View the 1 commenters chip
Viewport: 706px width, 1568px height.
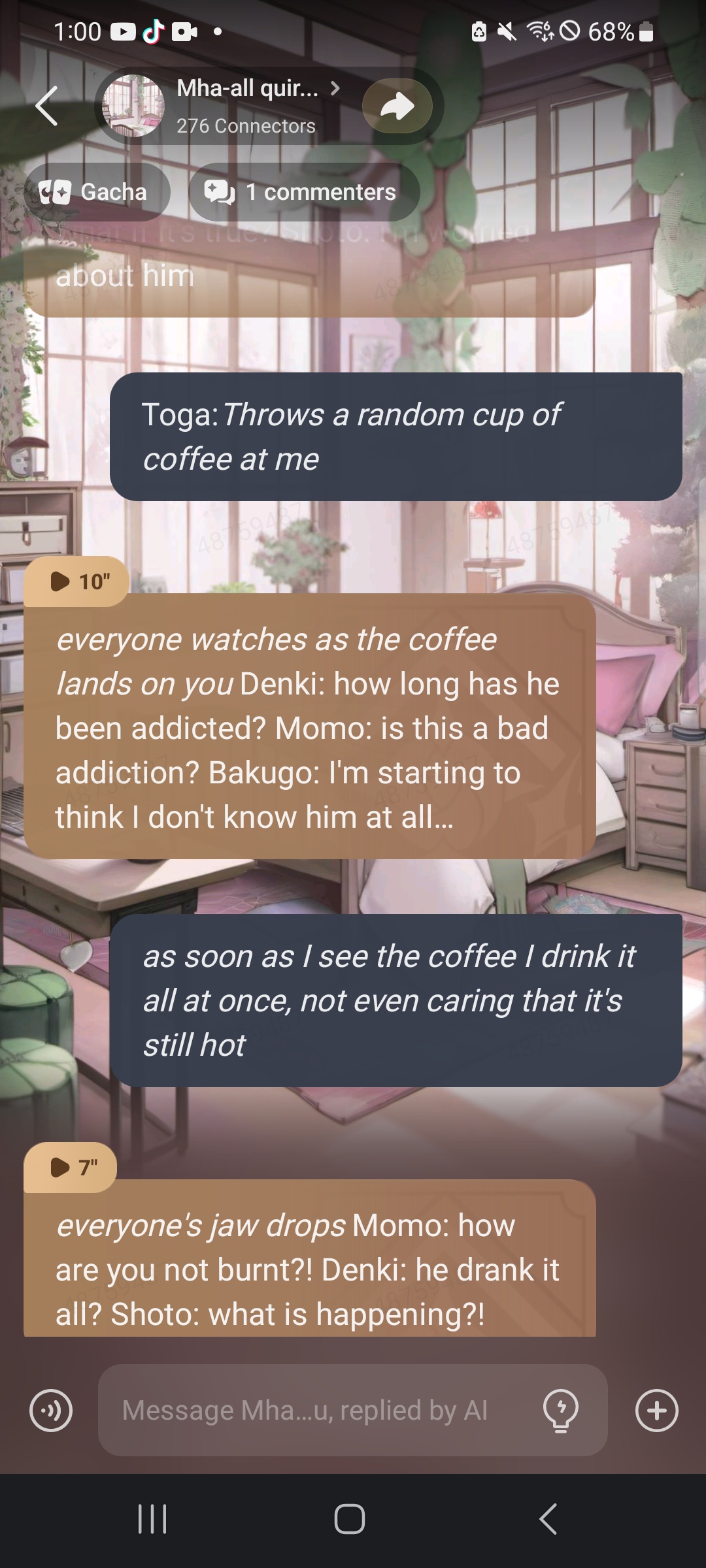(x=304, y=192)
